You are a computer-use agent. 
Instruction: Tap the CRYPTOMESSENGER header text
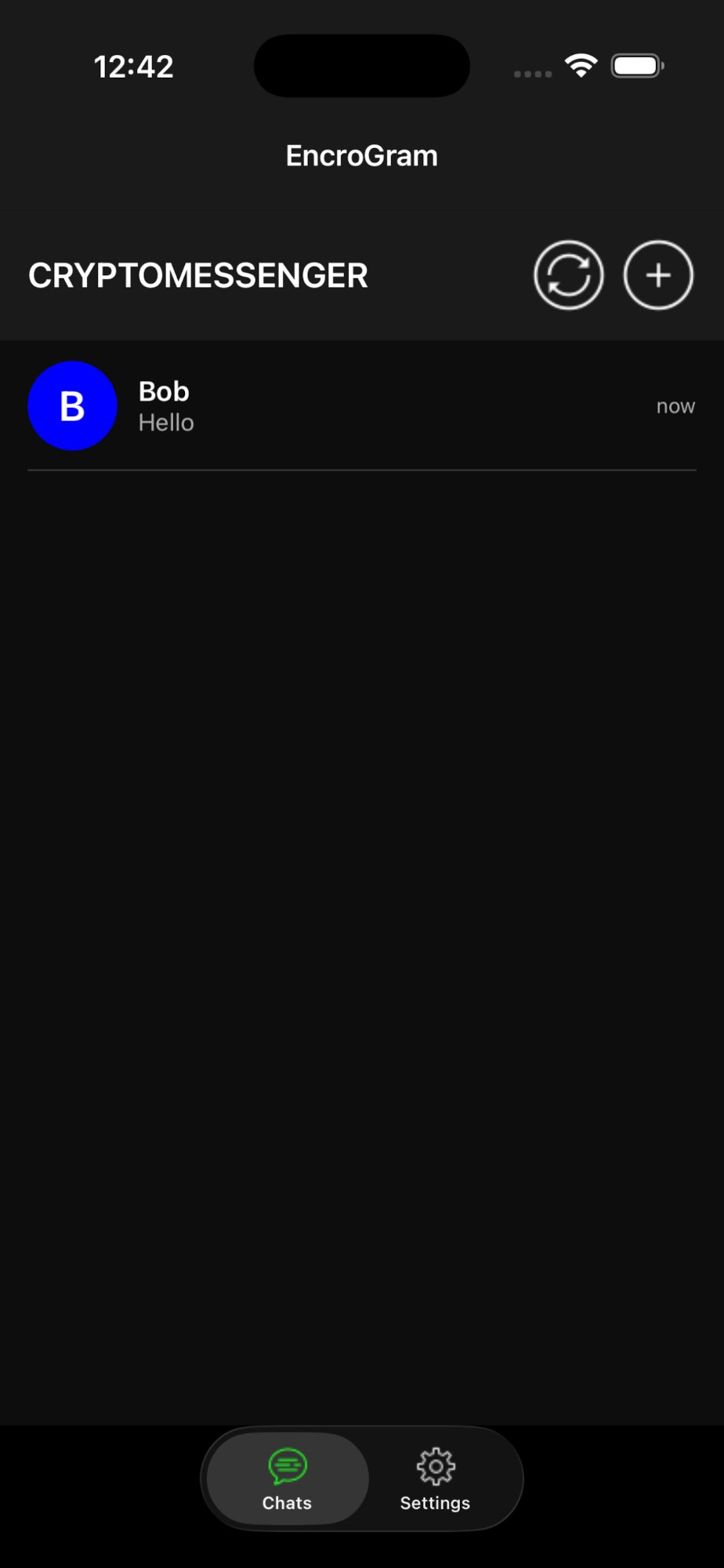[x=198, y=275]
